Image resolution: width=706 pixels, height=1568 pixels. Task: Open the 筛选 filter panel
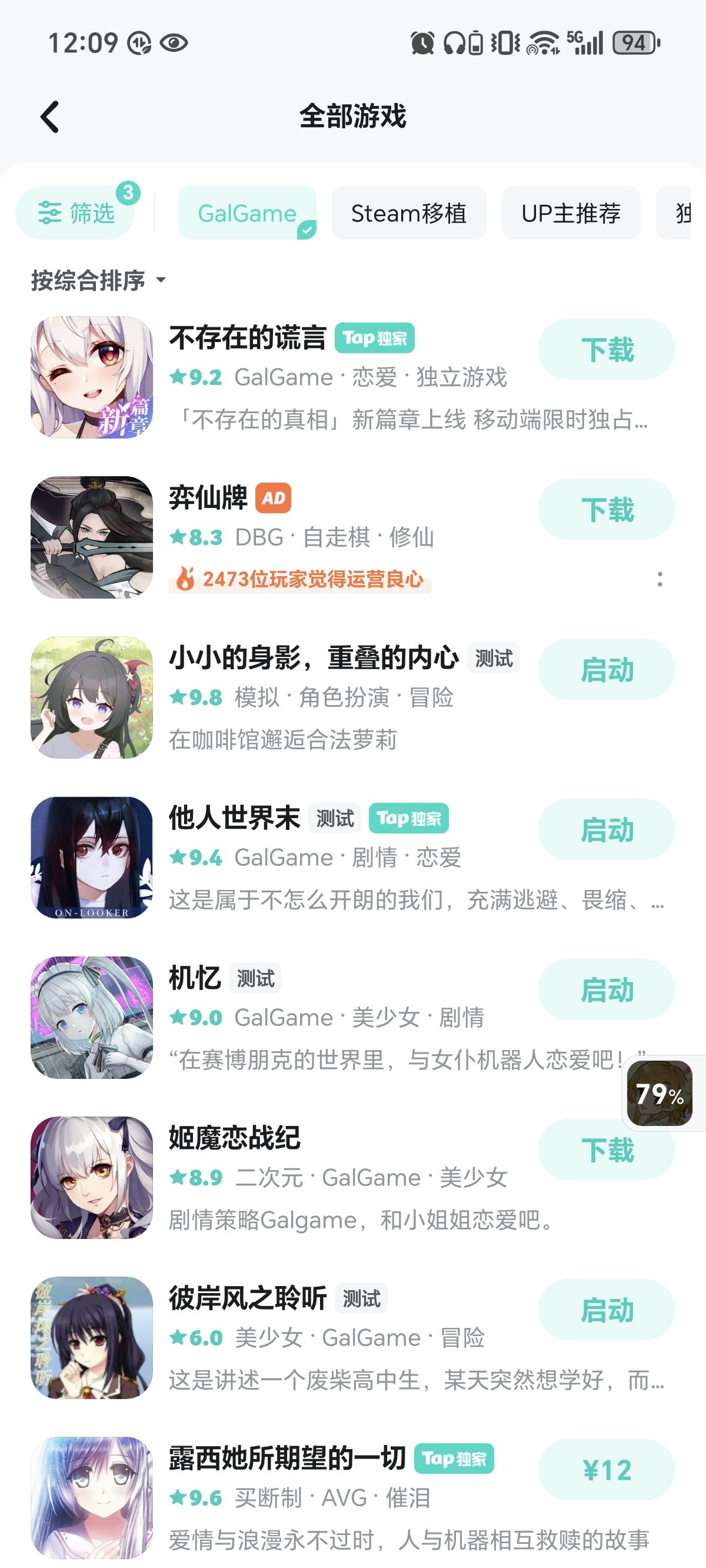click(x=74, y=213)
